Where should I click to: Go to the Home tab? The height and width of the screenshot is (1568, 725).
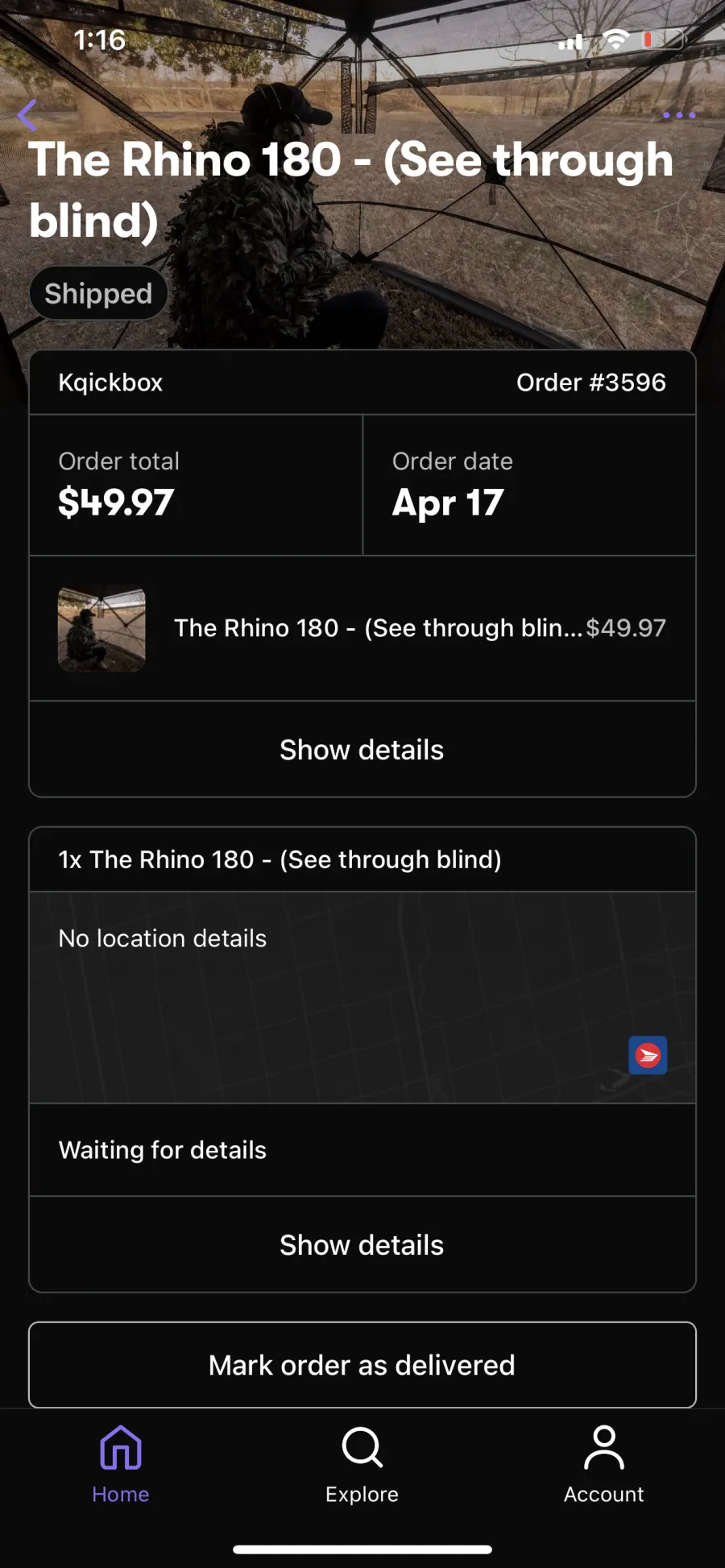(x=121, y=1465)
